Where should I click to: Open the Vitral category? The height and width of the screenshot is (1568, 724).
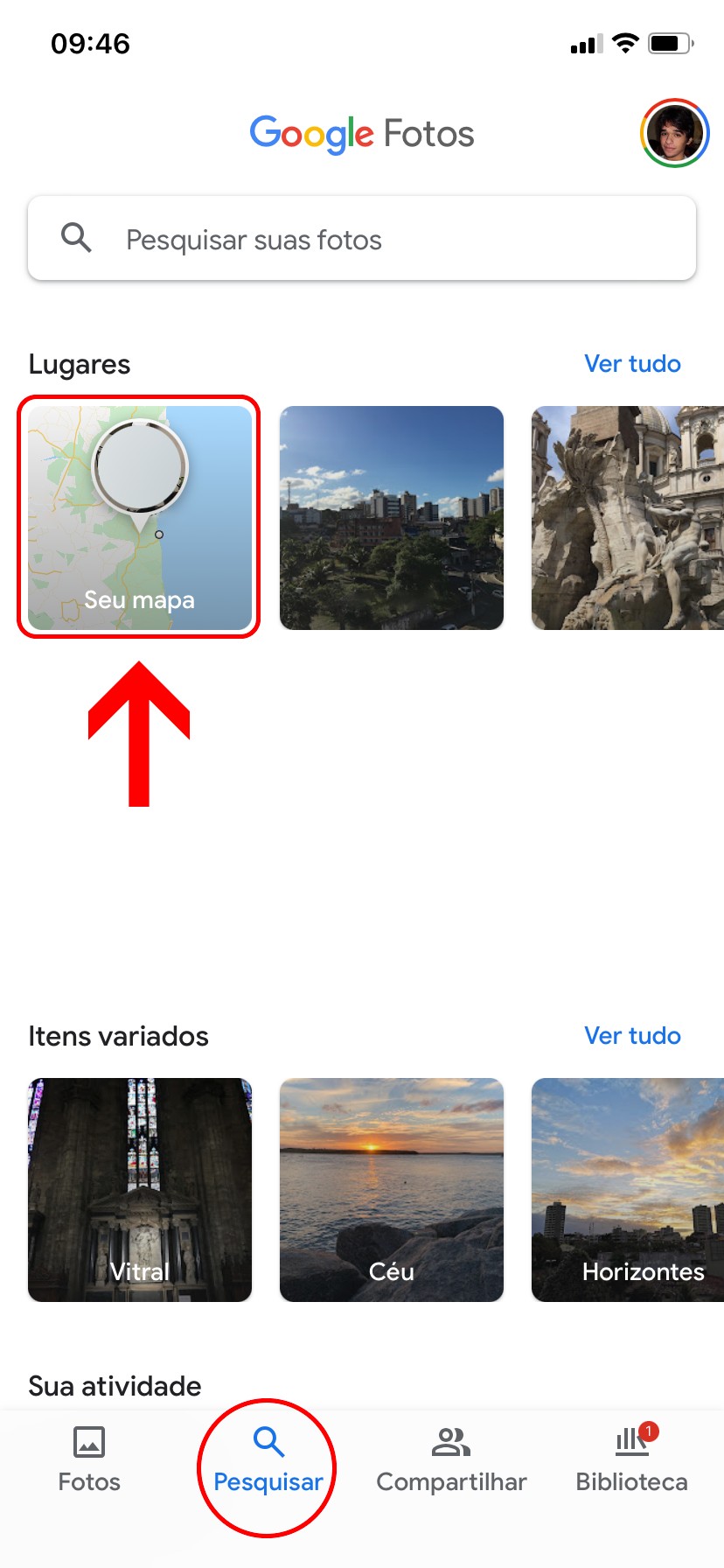pos(140,1189)
